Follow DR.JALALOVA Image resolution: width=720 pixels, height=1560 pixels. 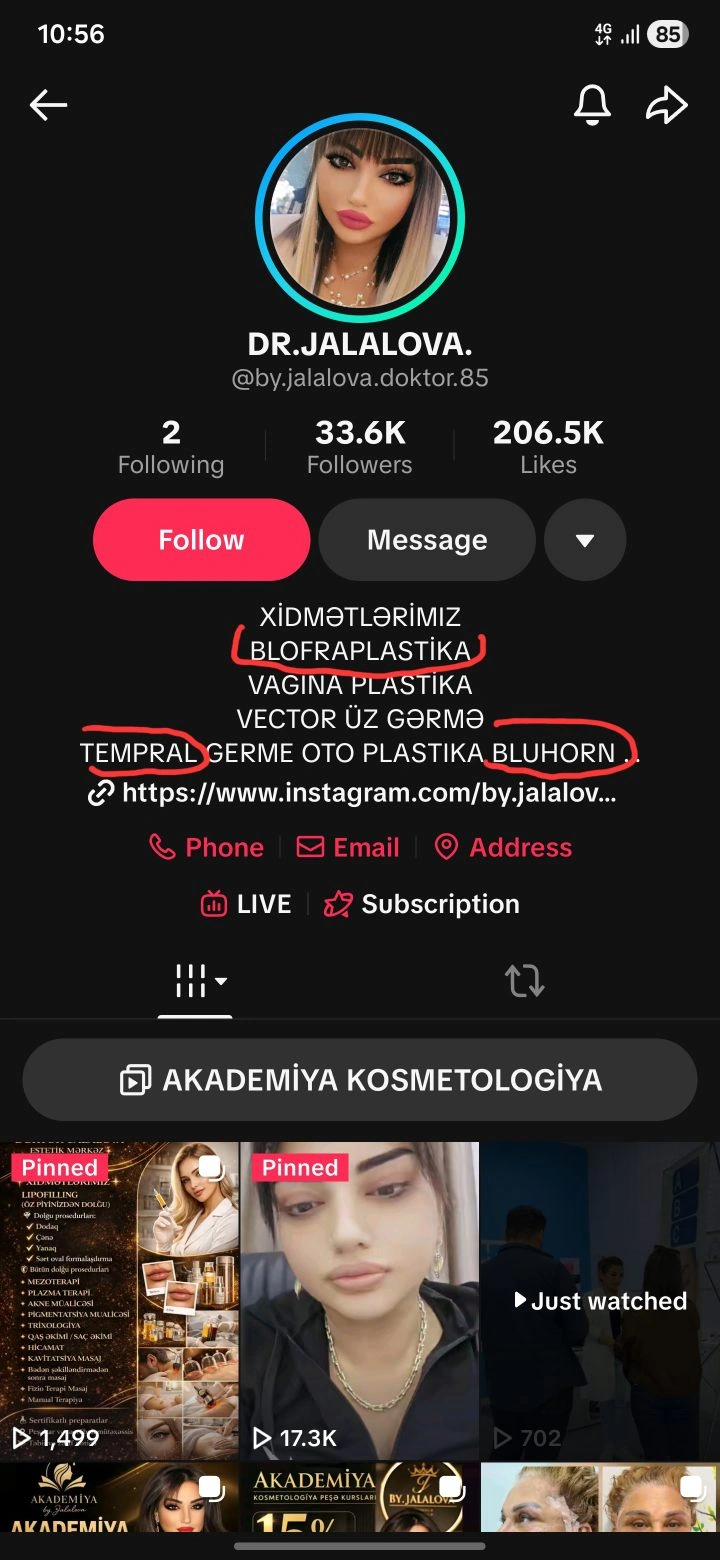coord(201,540)
